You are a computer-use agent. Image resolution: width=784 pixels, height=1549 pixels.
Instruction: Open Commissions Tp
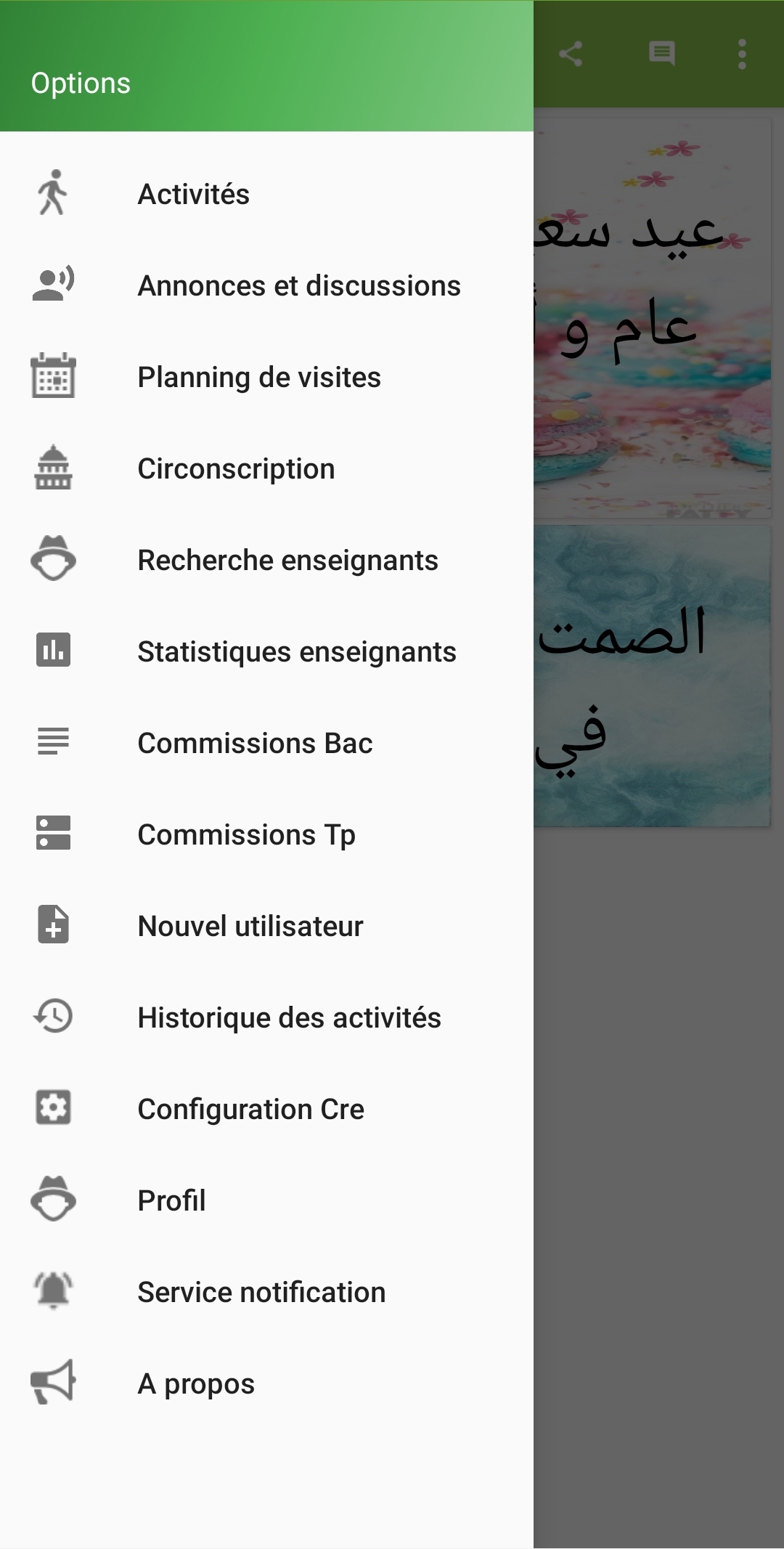coord(266,834)
